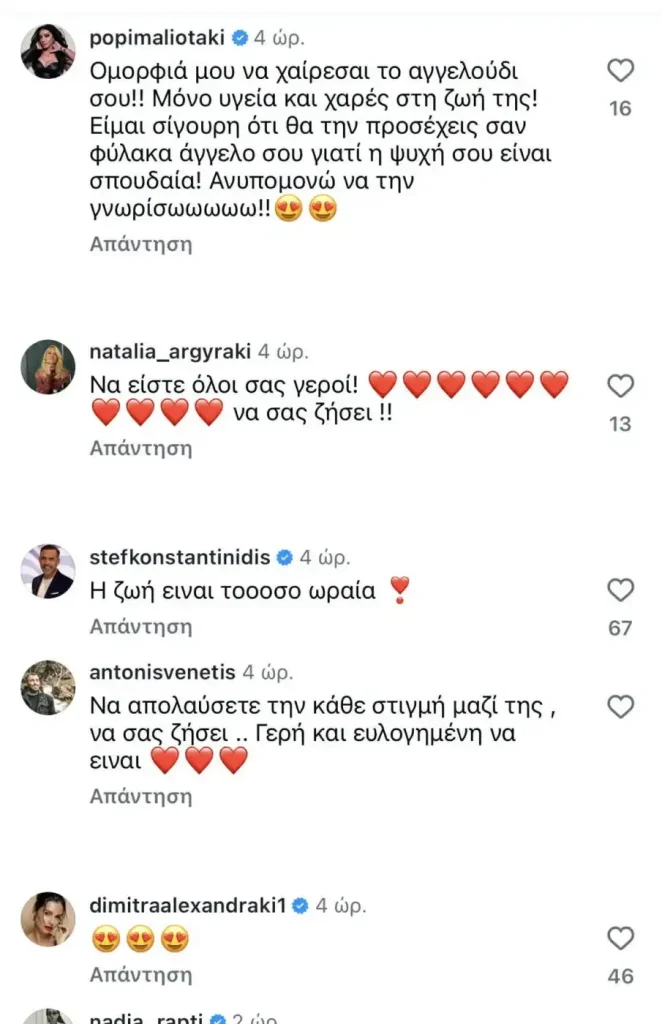662x1024 pixels.
Task: Like dimitraalexandraki1's comment
Action: tap(621, 938)
